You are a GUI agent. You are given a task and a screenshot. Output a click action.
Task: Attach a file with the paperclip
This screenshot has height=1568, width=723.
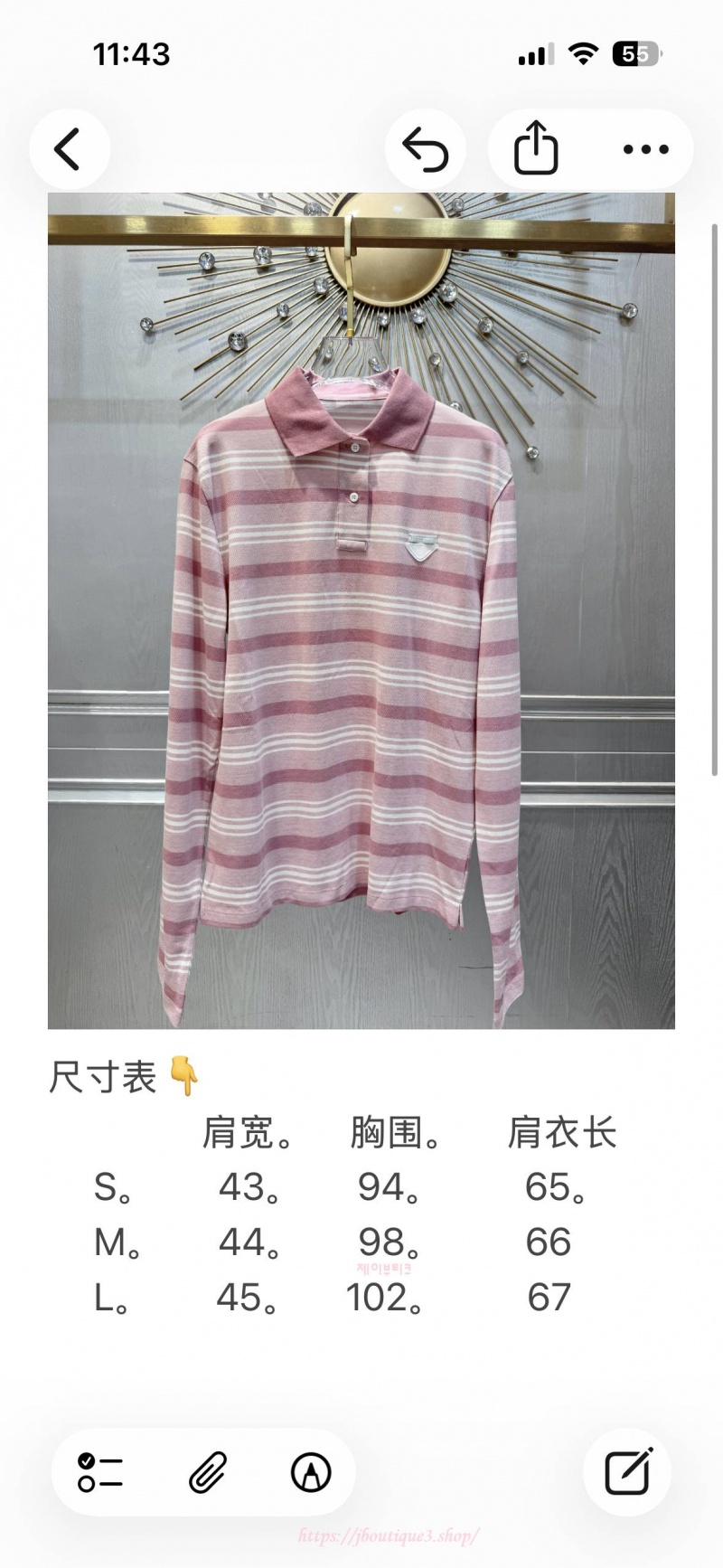(207, 1472)
